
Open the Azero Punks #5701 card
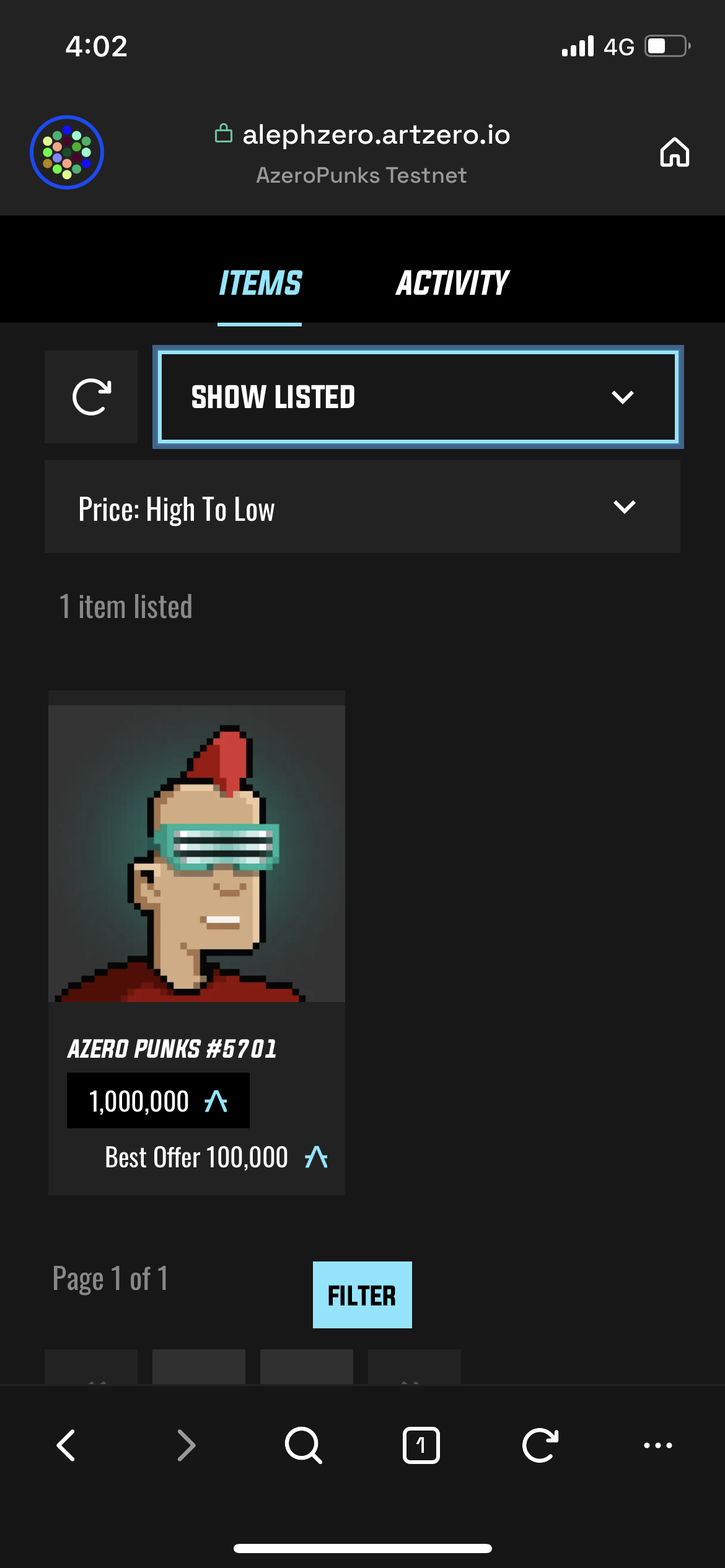(196, 943)
